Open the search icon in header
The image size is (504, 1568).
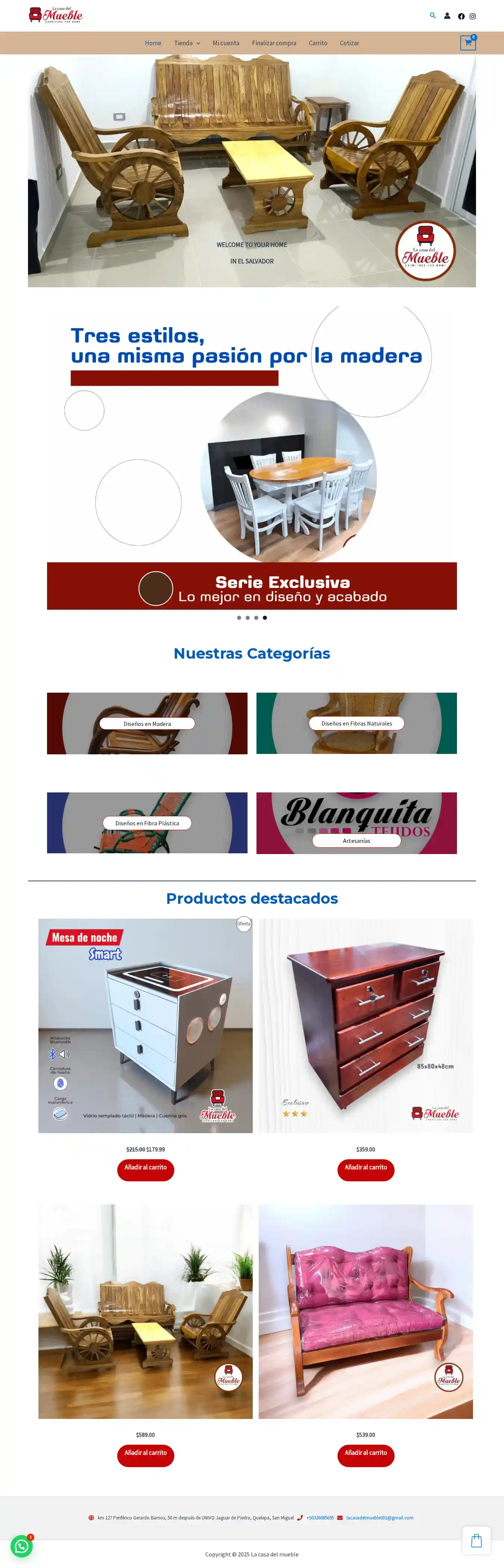coord(433,16)
